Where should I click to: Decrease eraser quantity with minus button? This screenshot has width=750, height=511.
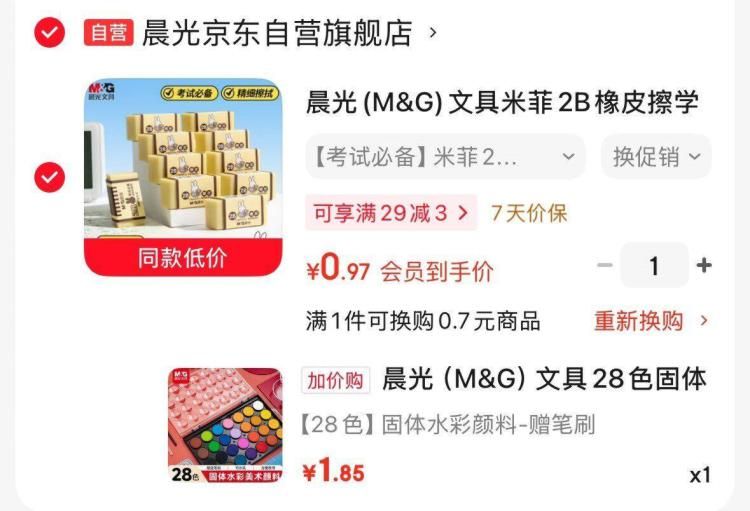point(604,266)
